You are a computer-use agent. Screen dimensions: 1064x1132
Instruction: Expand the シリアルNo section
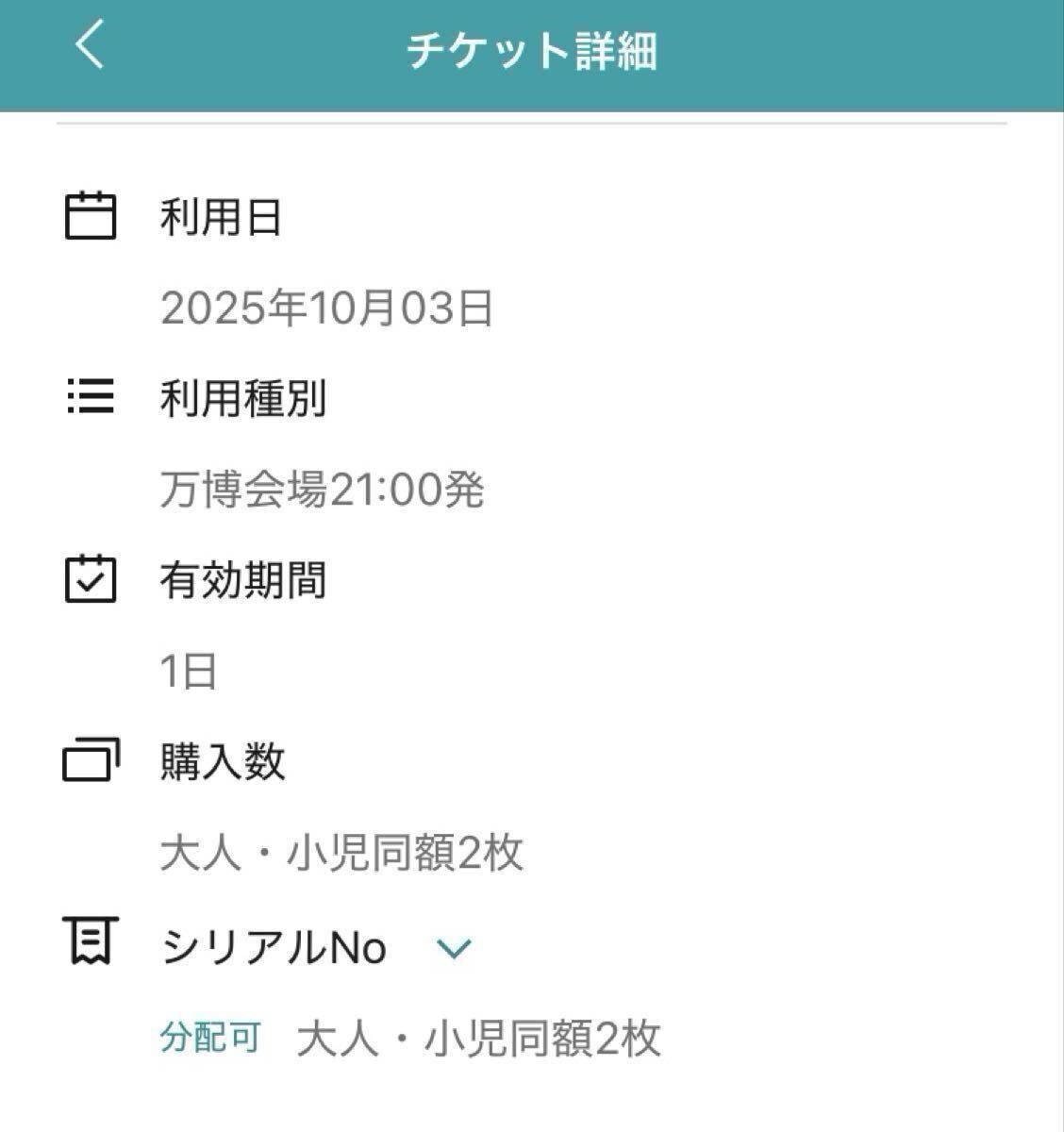(454, 948)
